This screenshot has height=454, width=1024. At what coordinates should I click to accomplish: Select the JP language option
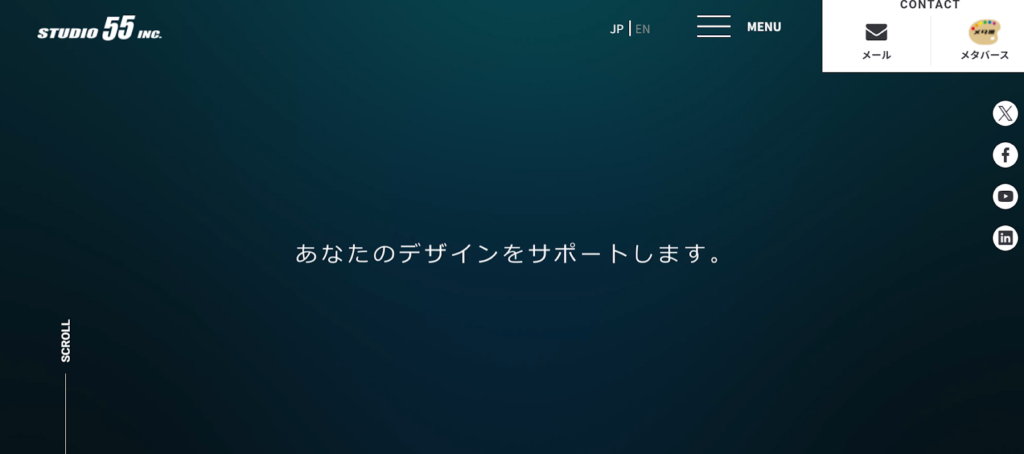coord(617,29)
